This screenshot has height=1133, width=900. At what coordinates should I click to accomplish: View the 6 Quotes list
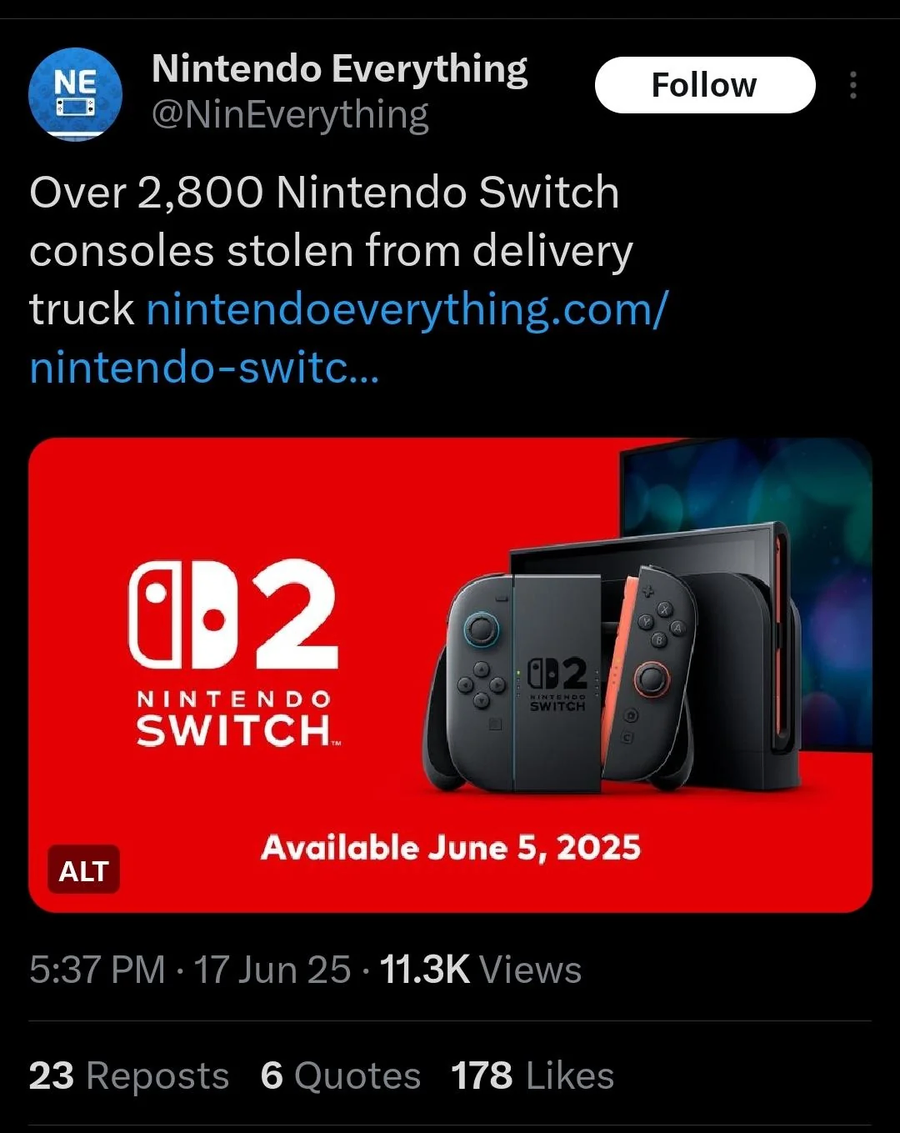(x=340, y=1076)
